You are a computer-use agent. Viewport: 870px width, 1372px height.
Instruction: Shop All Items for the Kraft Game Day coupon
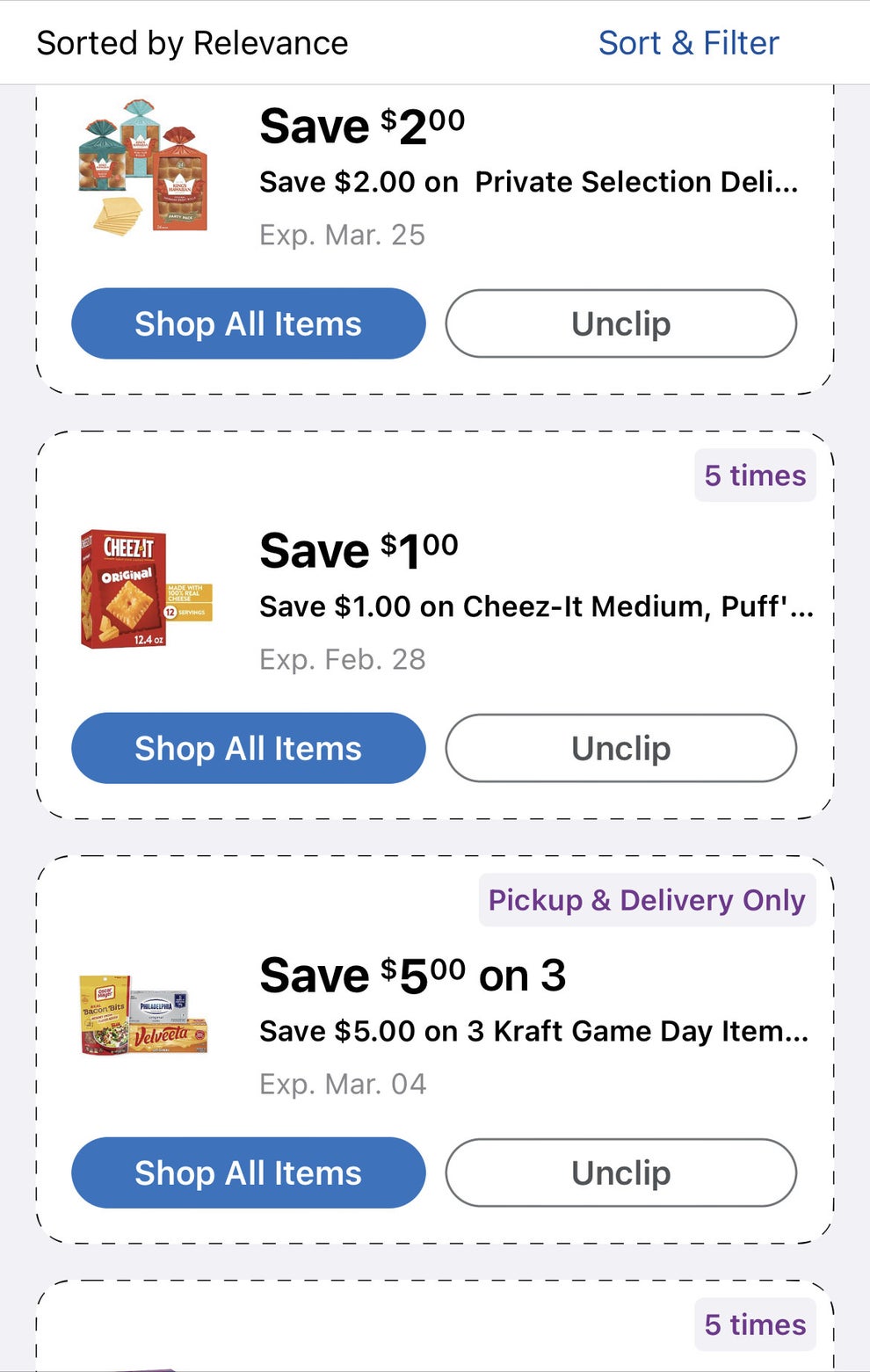click(x=248, y=1172)
